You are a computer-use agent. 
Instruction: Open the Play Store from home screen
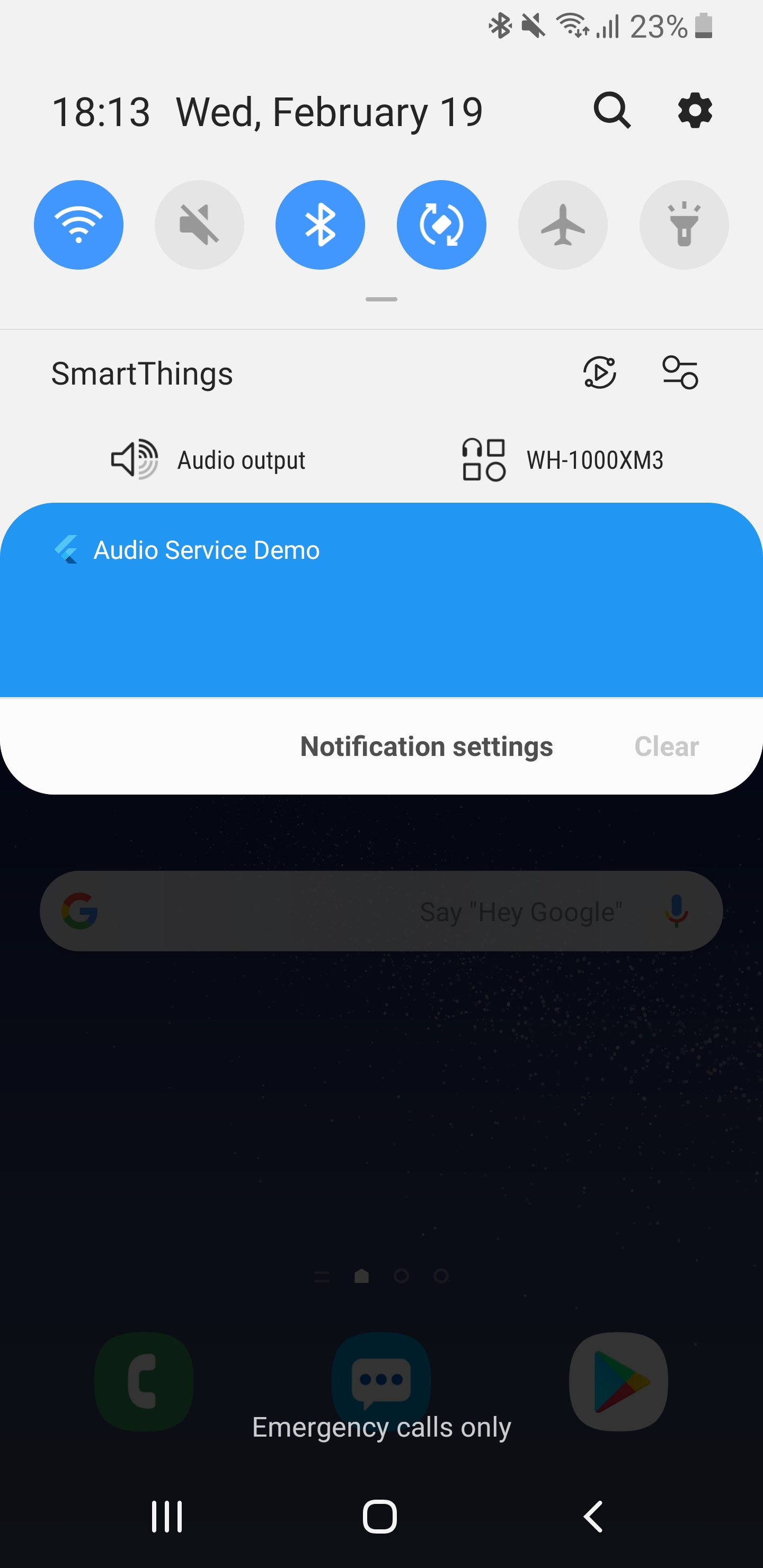pos(618,1380)
